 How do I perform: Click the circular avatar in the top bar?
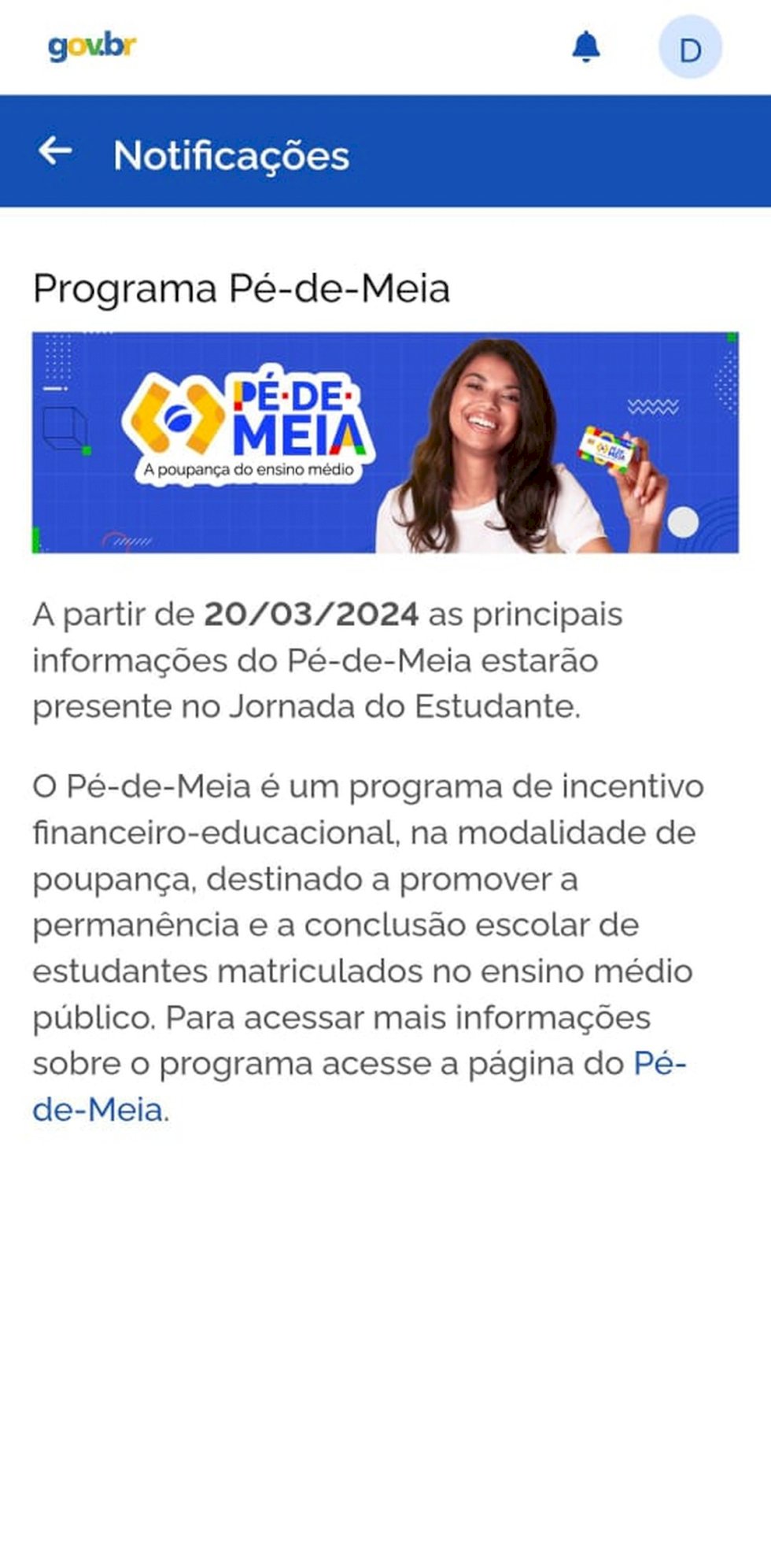point(690,46)
